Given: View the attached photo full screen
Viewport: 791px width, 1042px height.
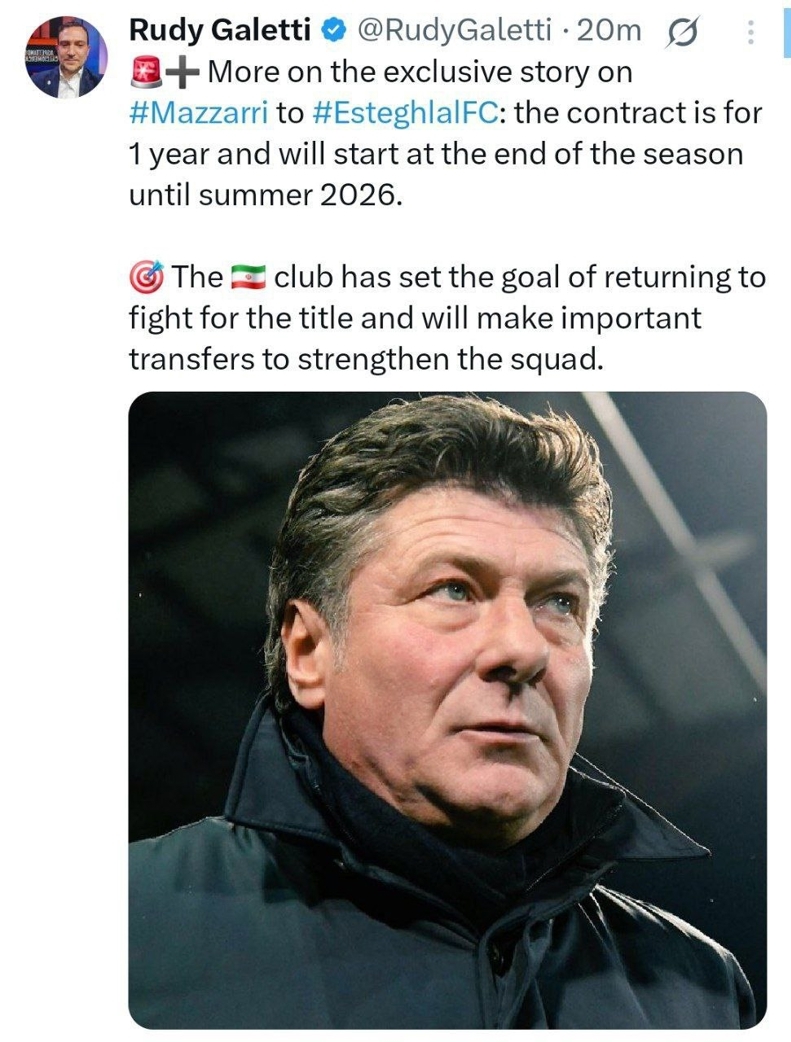Looking at the screenshot, I should 447,710.
